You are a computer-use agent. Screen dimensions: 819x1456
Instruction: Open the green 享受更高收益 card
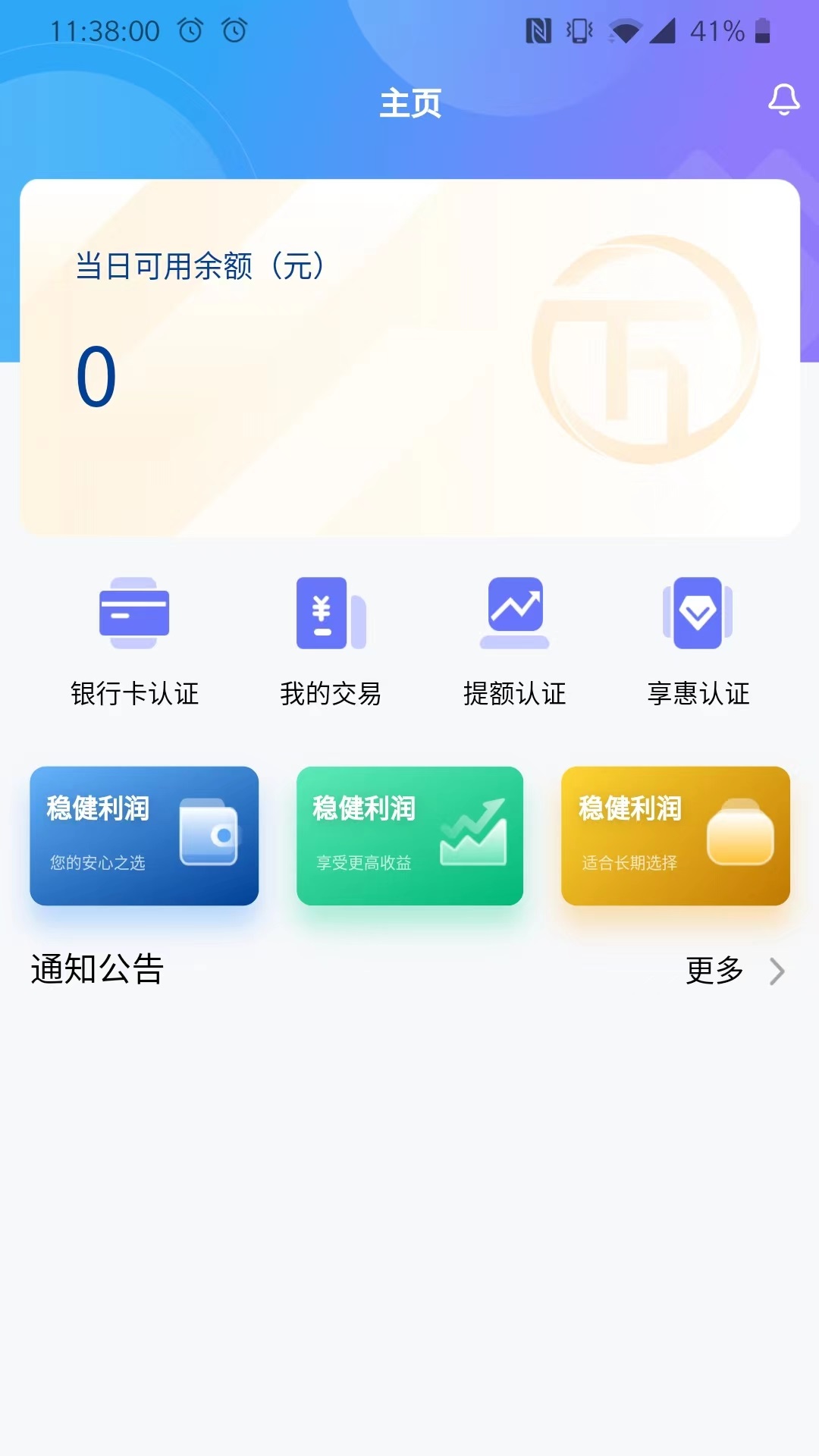click(x=409, y=836)
